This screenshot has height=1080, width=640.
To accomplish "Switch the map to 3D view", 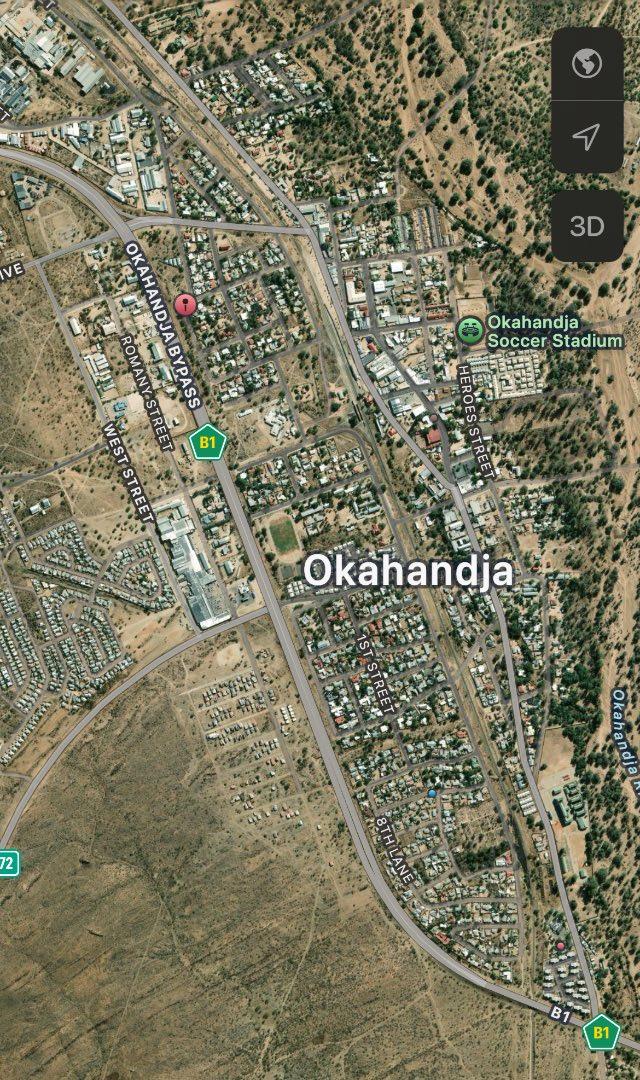I will [x=587, y=226].
